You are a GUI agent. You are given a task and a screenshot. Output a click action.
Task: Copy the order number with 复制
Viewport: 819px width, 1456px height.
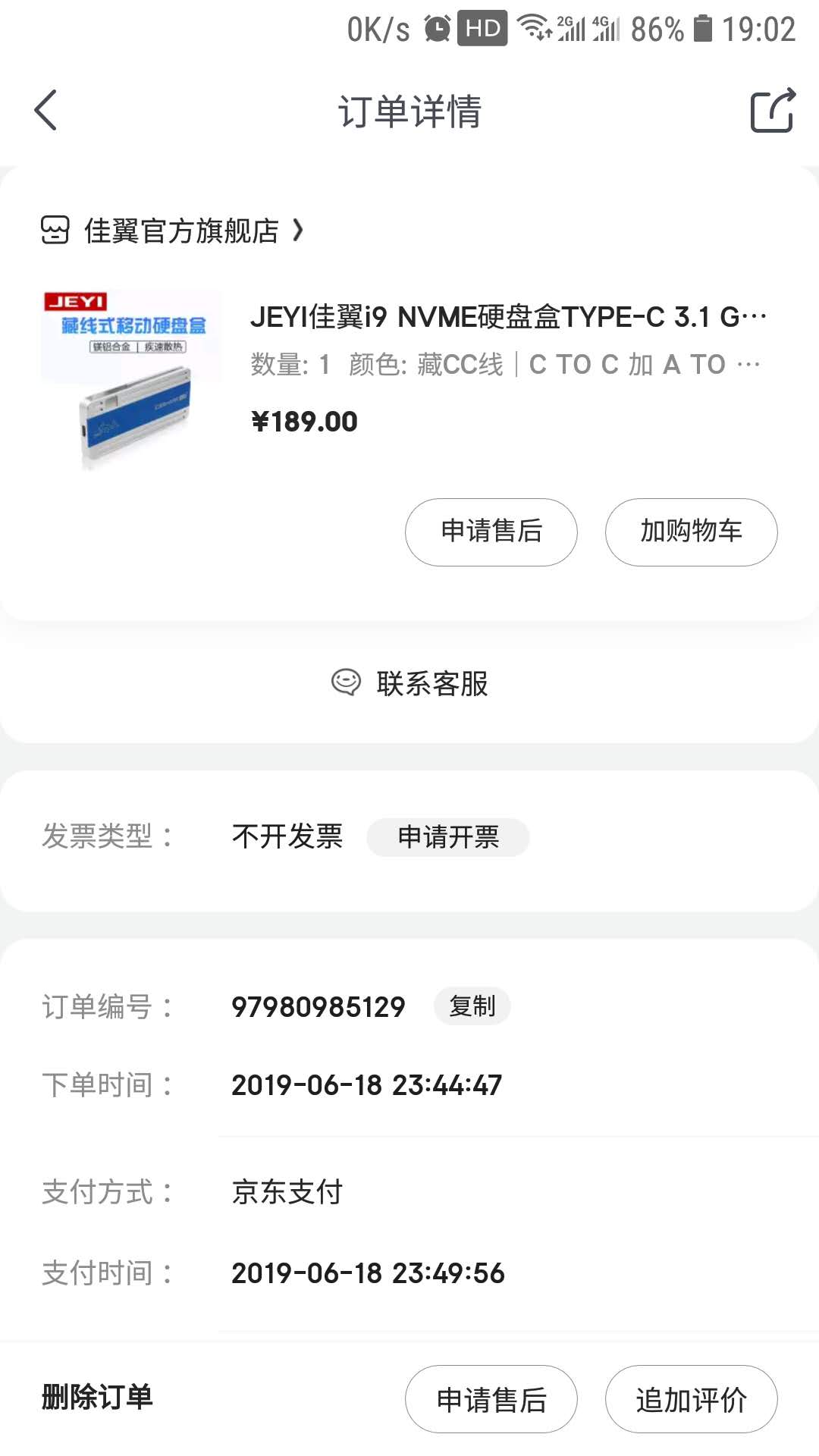[x=472, y=1006]
